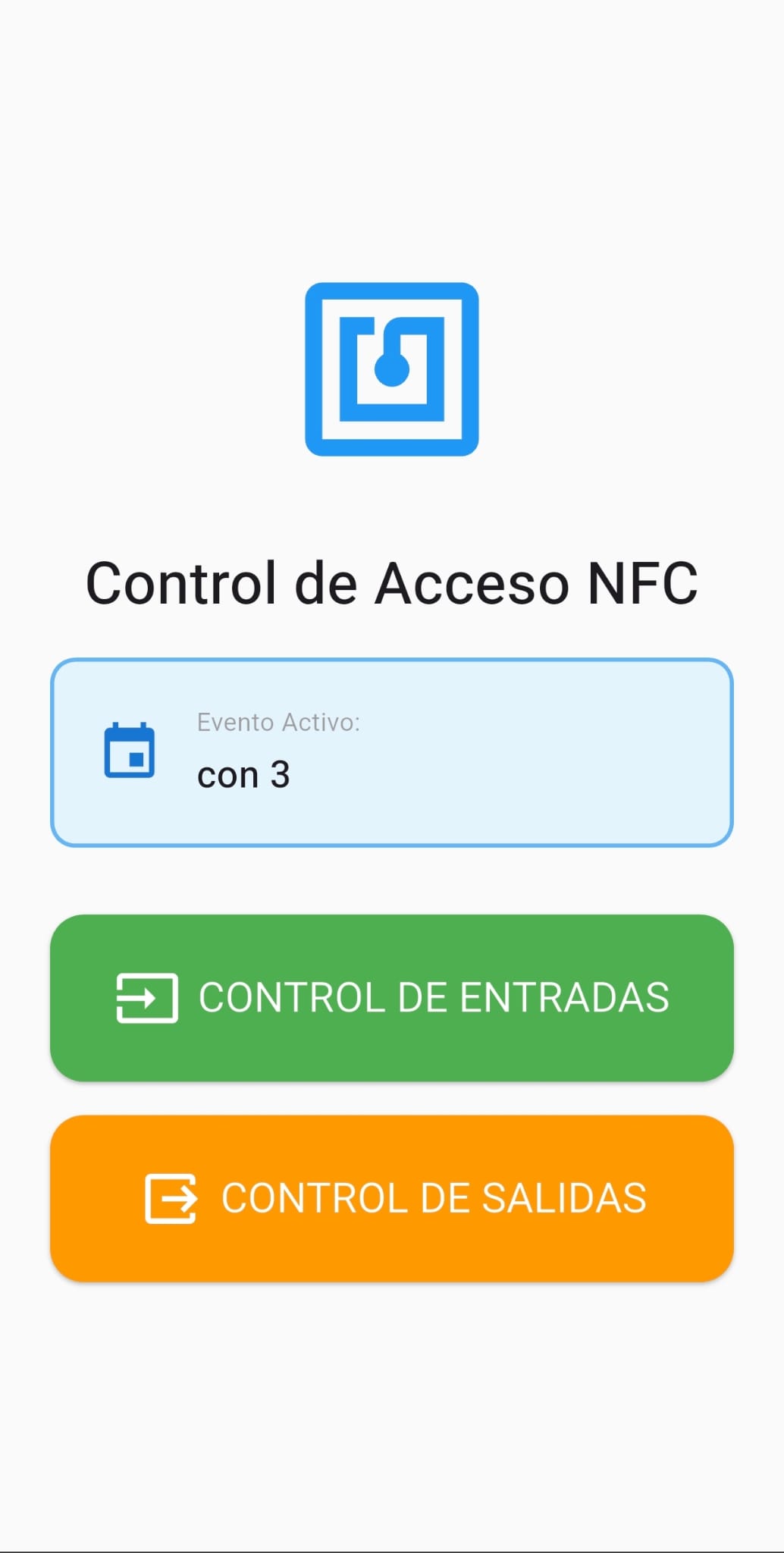
Task: Select the calendar icon beside Evento Activo
Action: pyautogui.click(x=130, y=751)
